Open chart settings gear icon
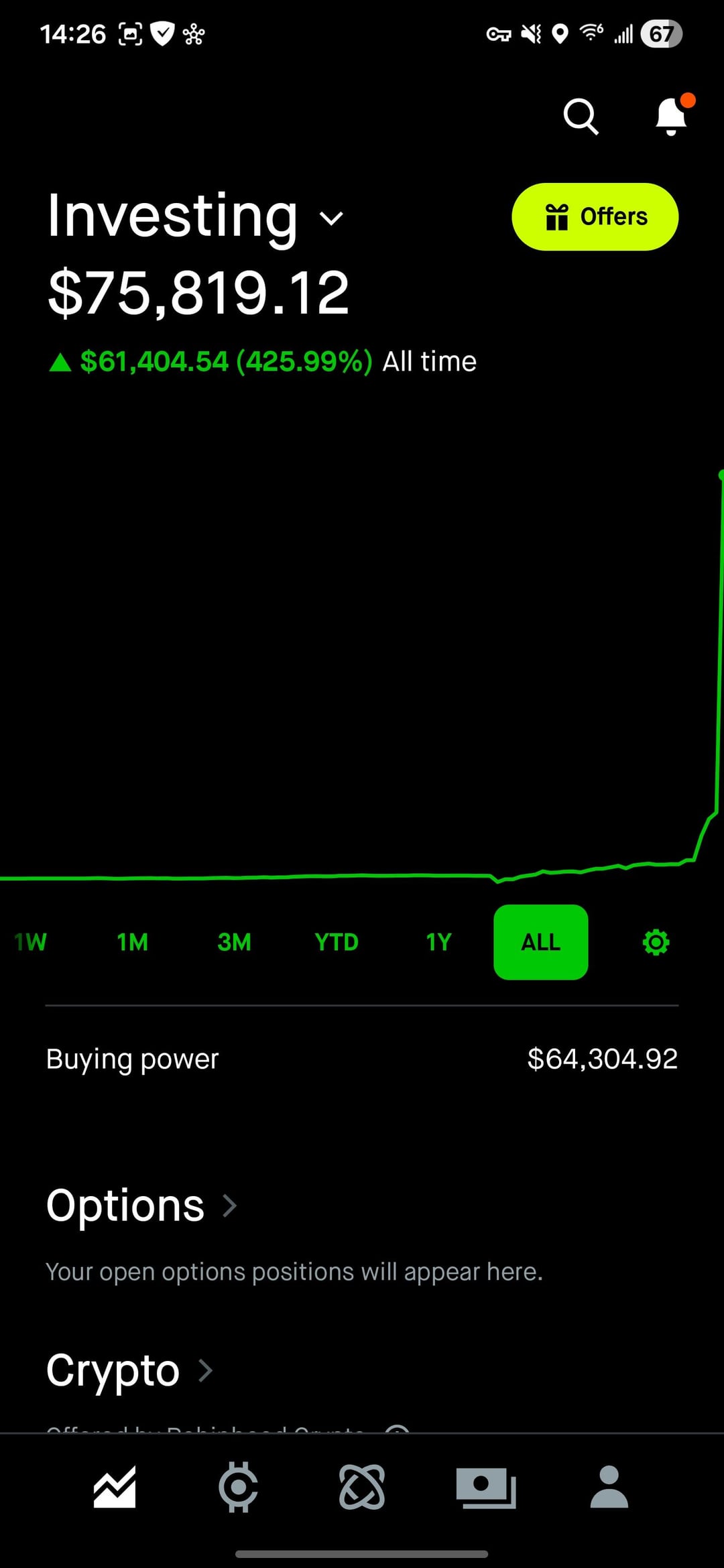Screen dimensions: 724x1568 656,942
